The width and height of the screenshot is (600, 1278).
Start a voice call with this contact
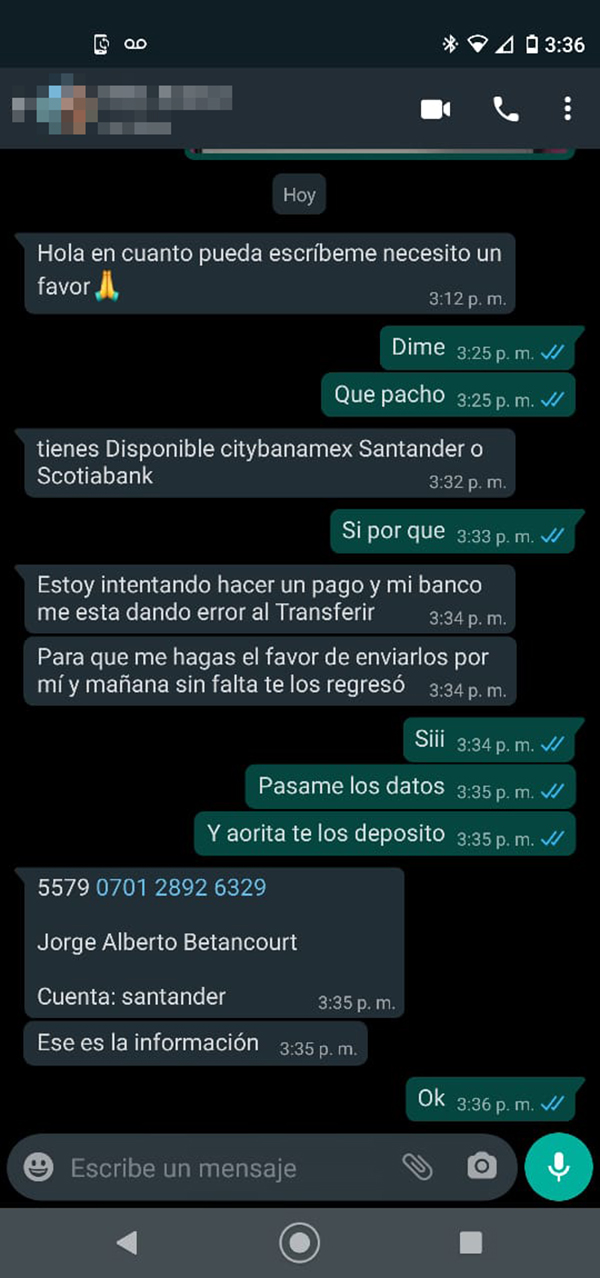coord(506,109)
